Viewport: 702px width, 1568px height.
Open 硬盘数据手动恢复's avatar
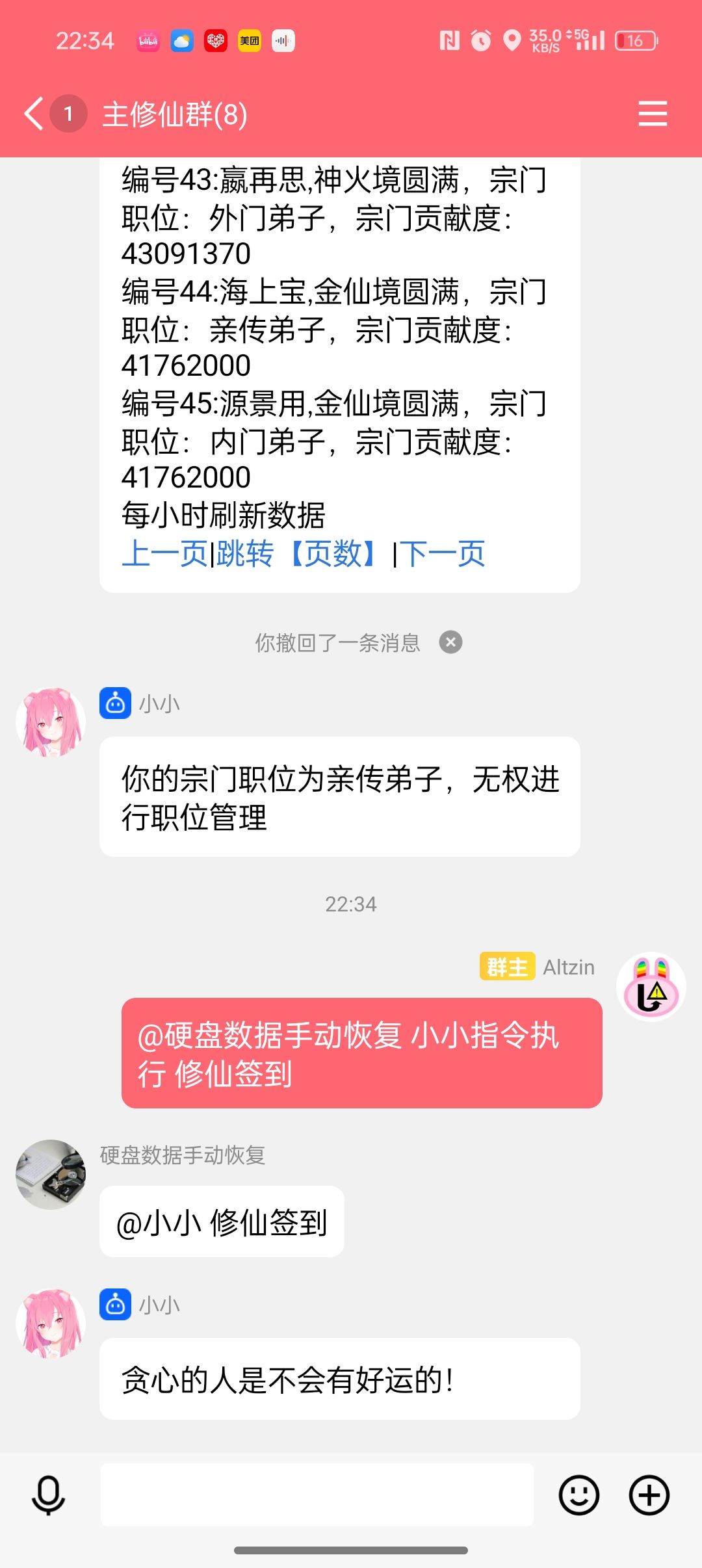tap(51, 1174)
